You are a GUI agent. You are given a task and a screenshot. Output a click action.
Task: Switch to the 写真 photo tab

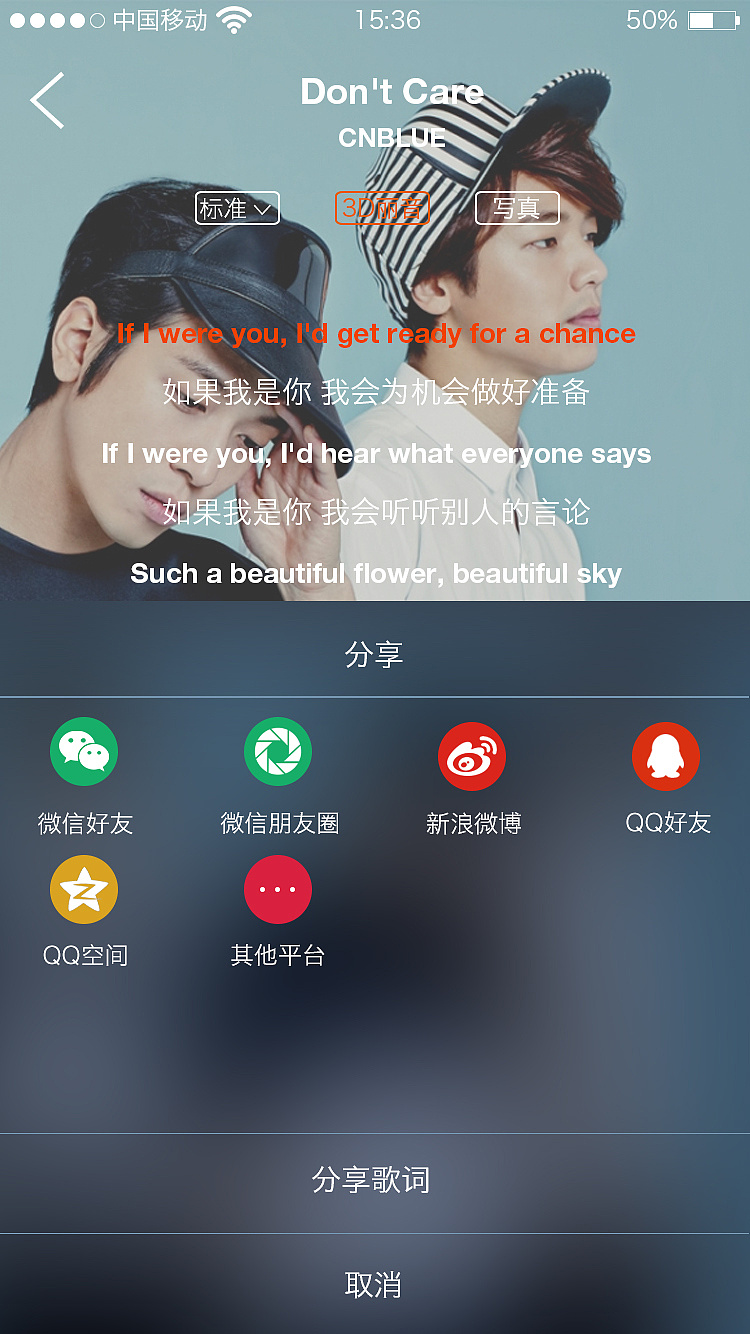517,208
